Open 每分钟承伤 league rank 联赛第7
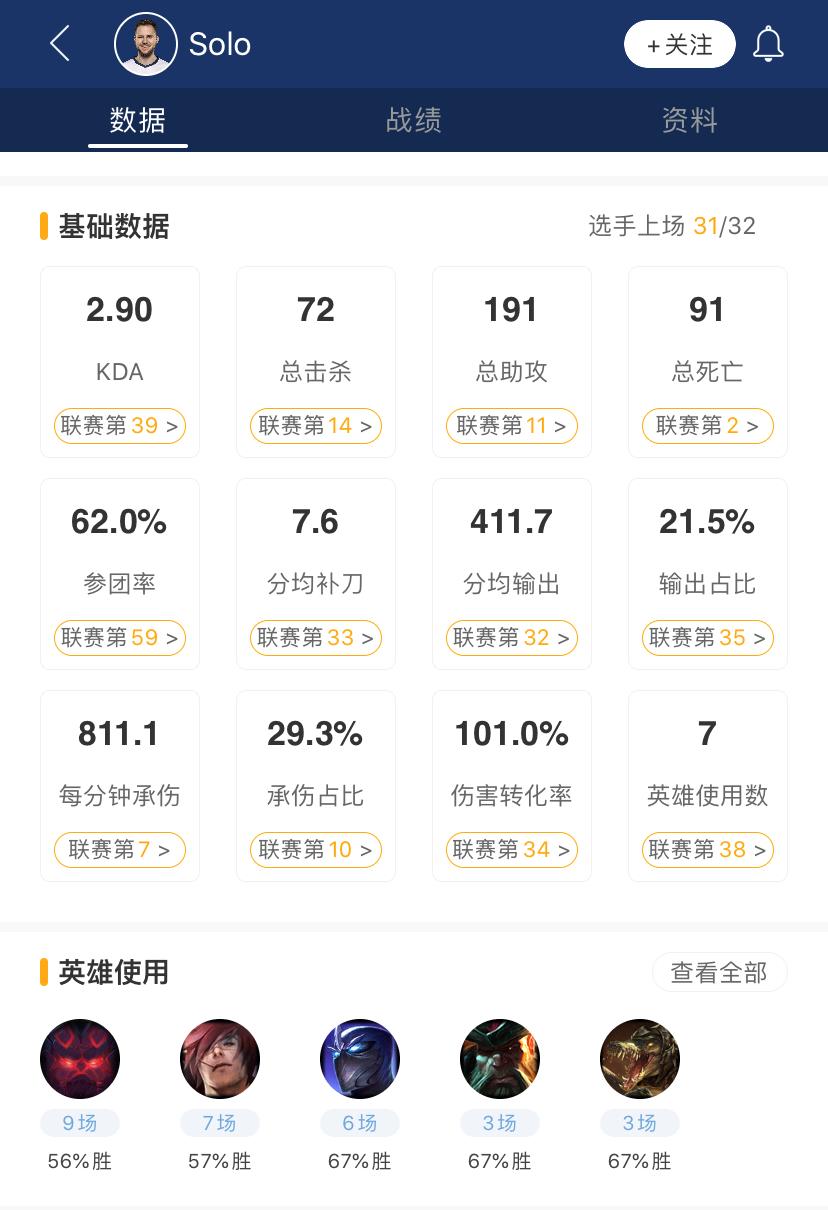 [x=120, y=850]
